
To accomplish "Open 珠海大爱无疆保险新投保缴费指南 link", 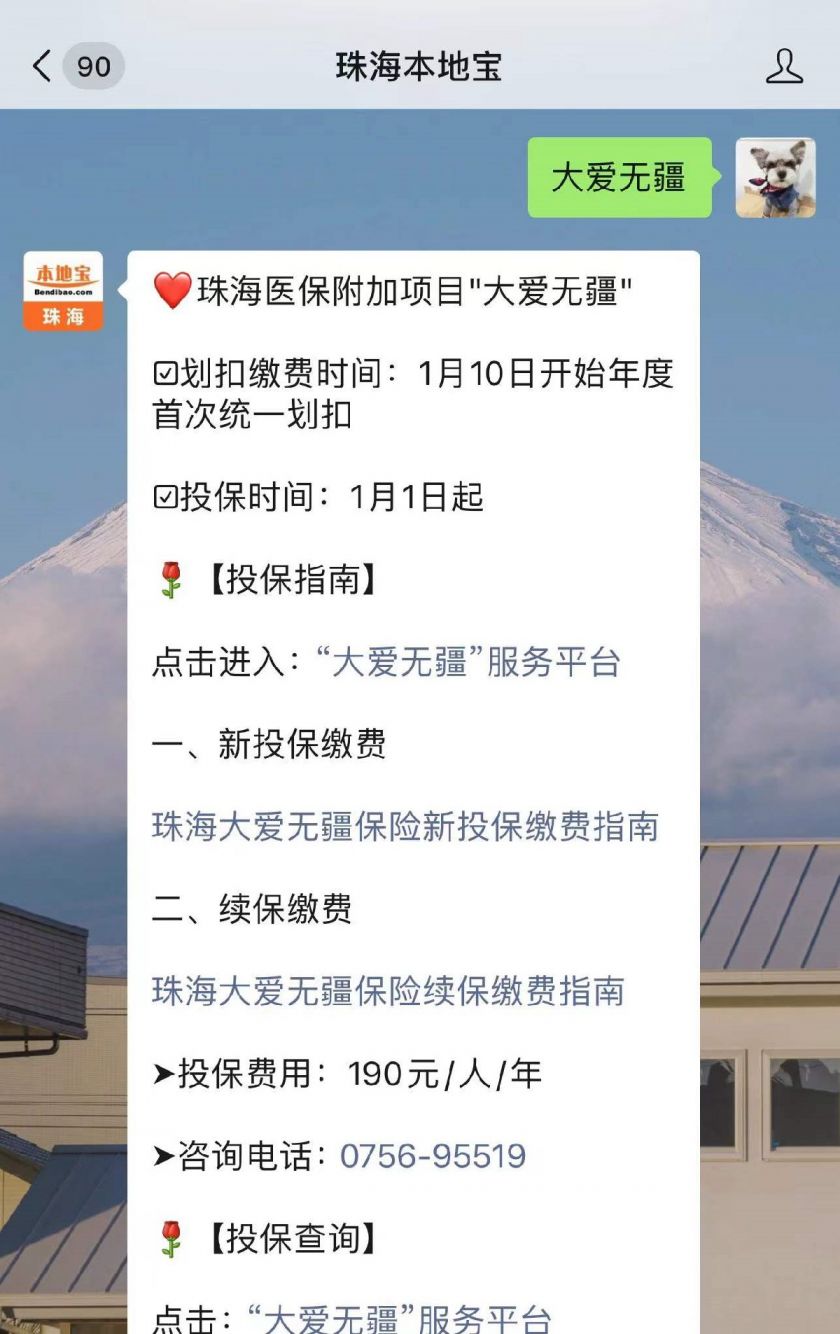I will coord(404,827).
